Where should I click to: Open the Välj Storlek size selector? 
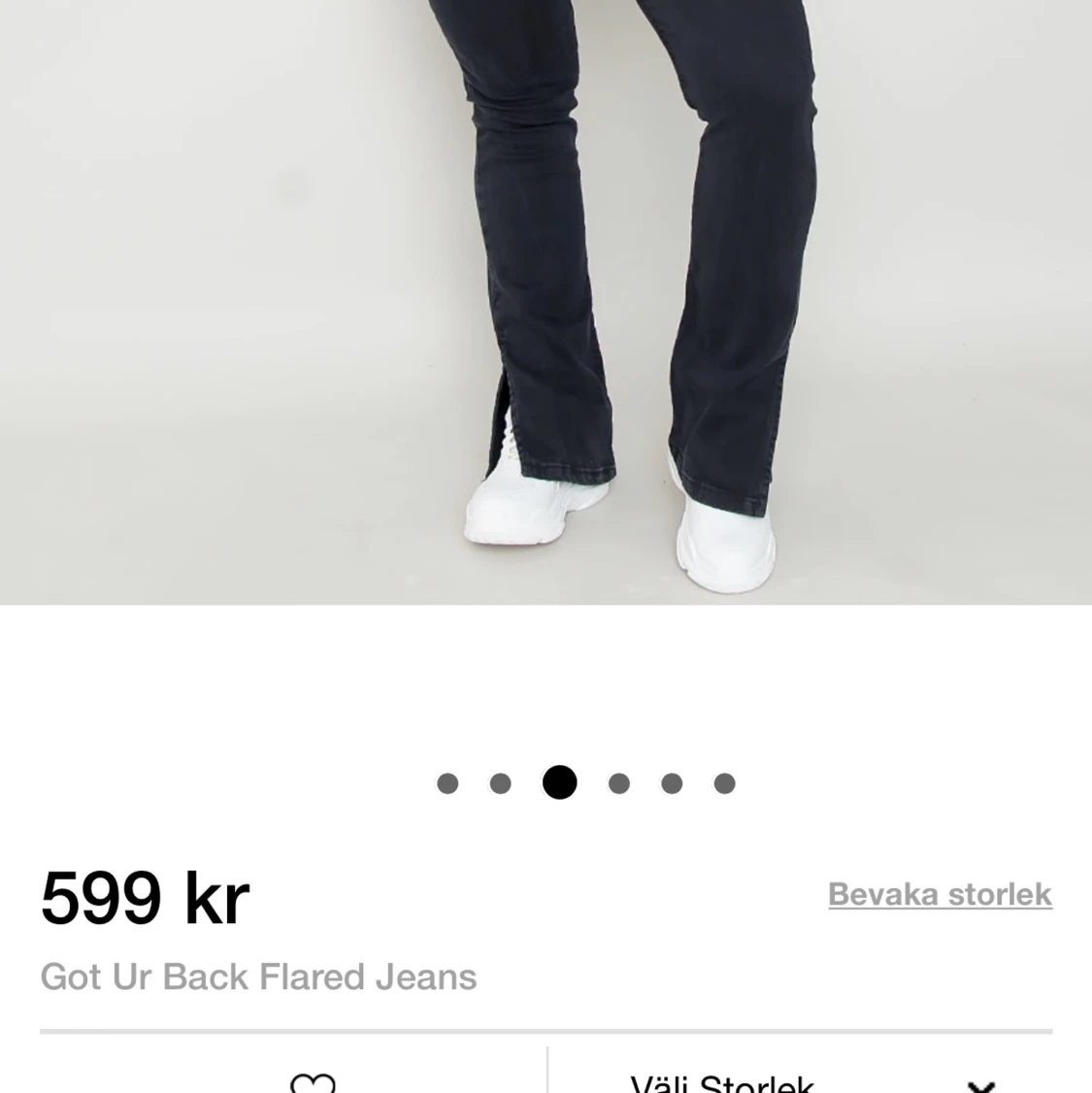point(722,1080)
